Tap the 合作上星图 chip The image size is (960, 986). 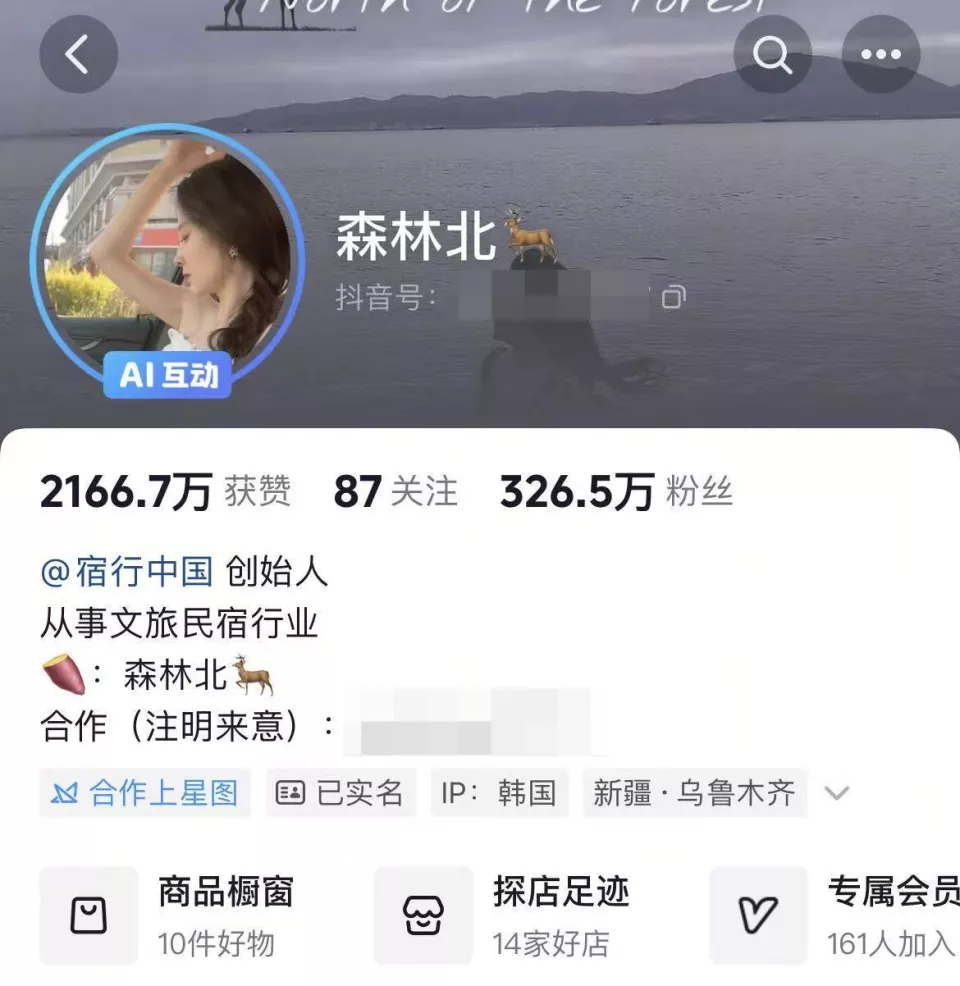(145, 793)
